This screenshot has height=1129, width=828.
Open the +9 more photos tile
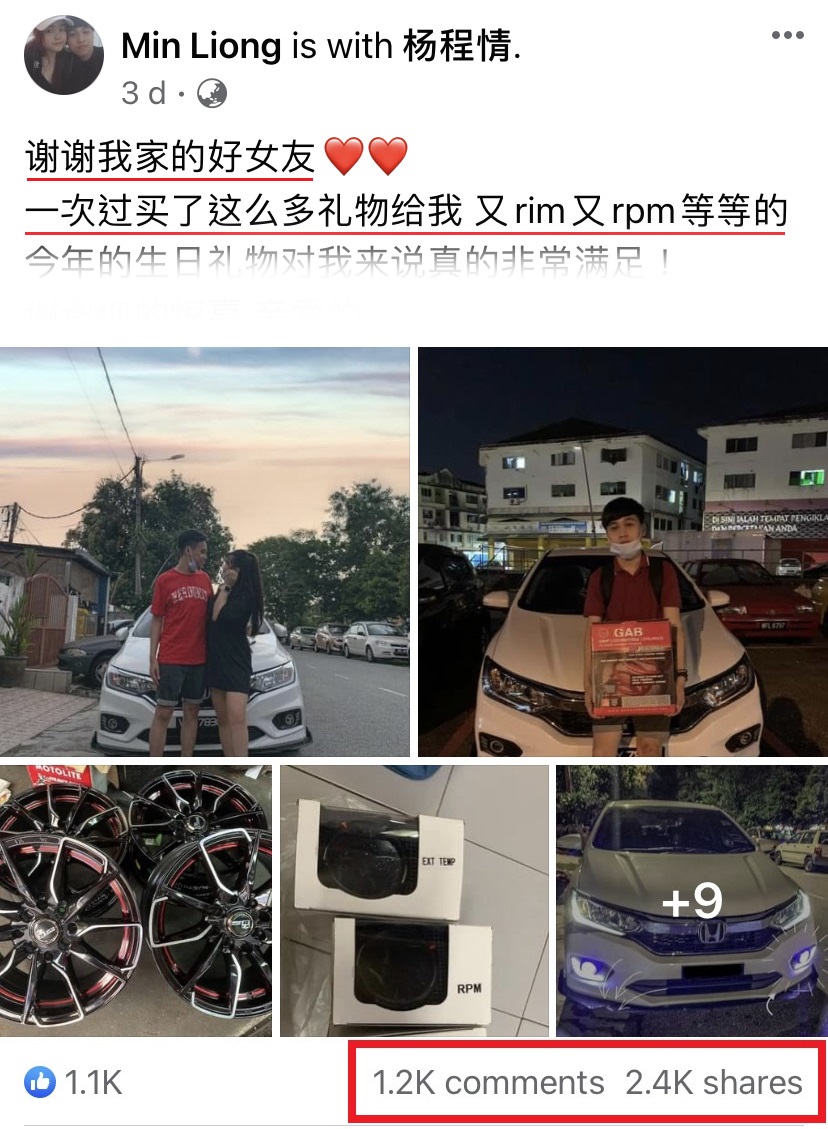tap(692, 900)
